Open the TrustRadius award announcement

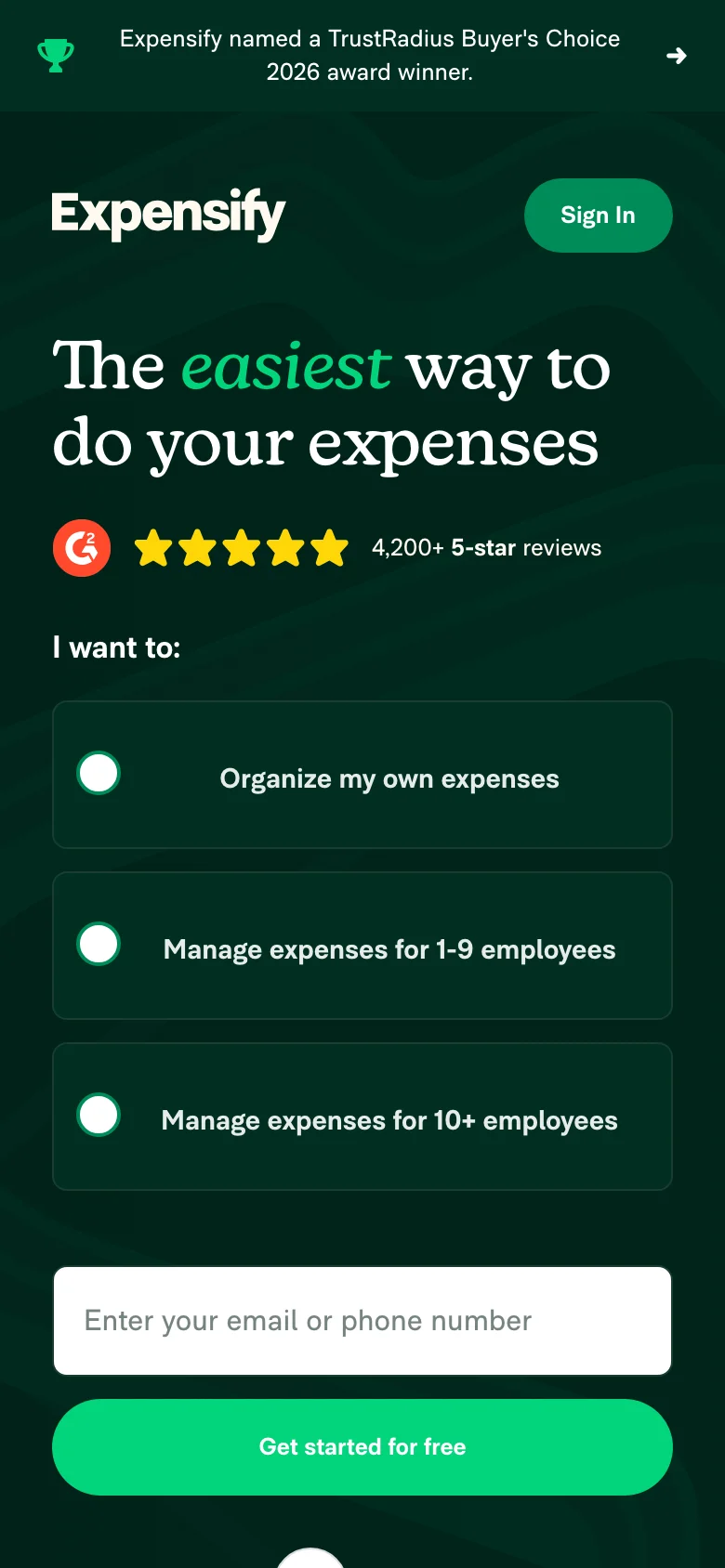(370, 55)
